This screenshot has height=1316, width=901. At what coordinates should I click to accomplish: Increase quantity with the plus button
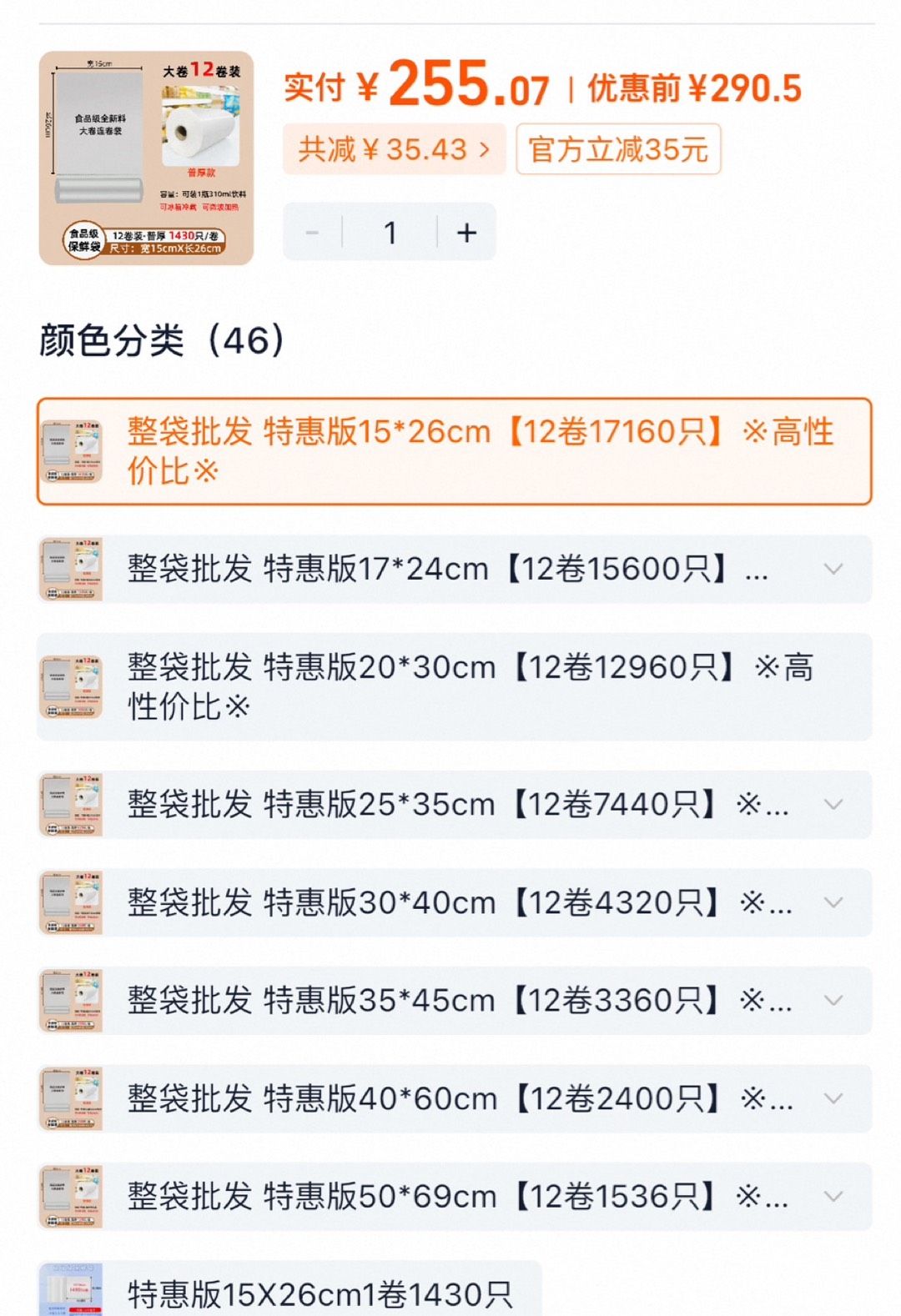pos(466,233)
